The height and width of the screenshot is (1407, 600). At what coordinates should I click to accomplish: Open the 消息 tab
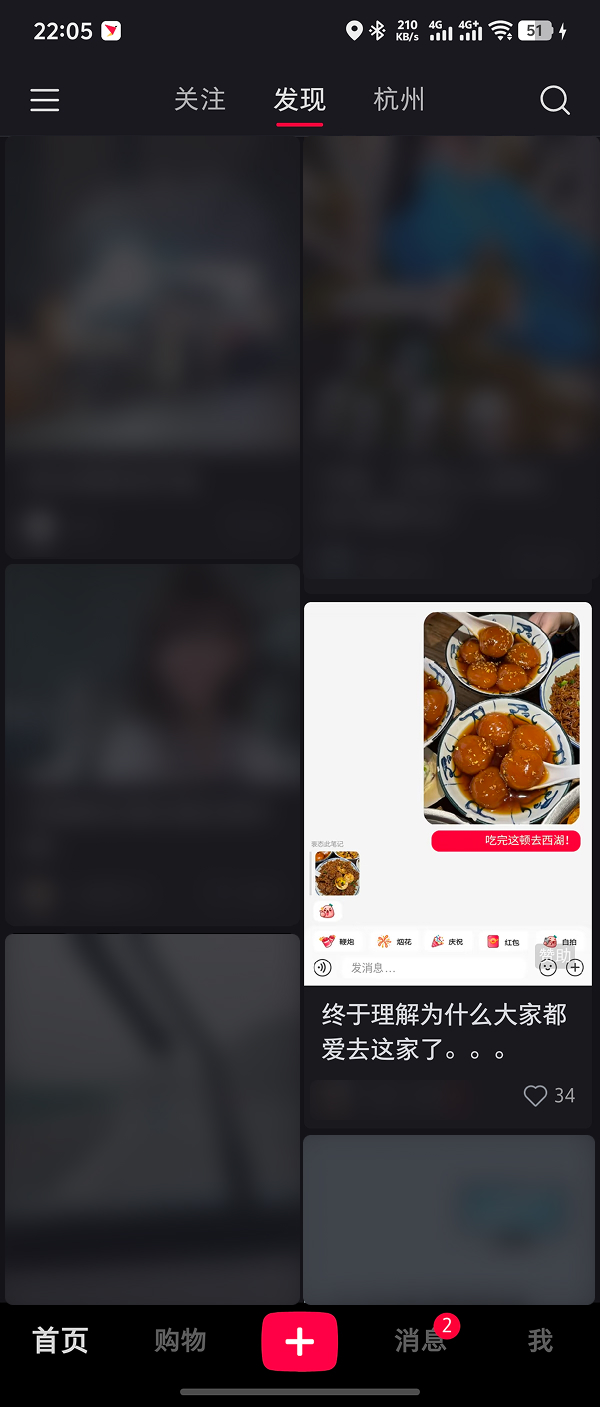420,1340
